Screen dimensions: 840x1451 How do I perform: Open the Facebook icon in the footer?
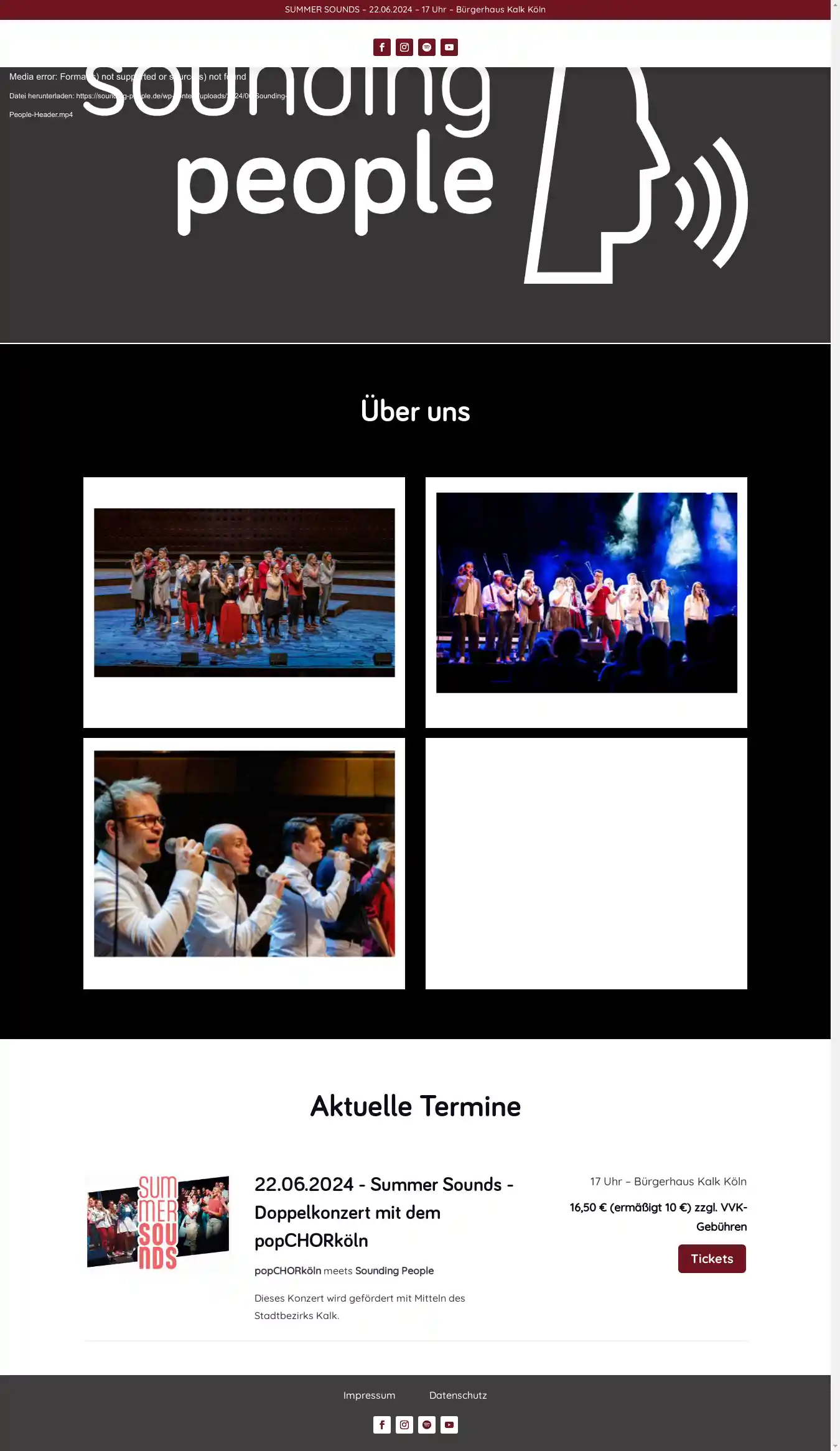[x=382, y=1425]
